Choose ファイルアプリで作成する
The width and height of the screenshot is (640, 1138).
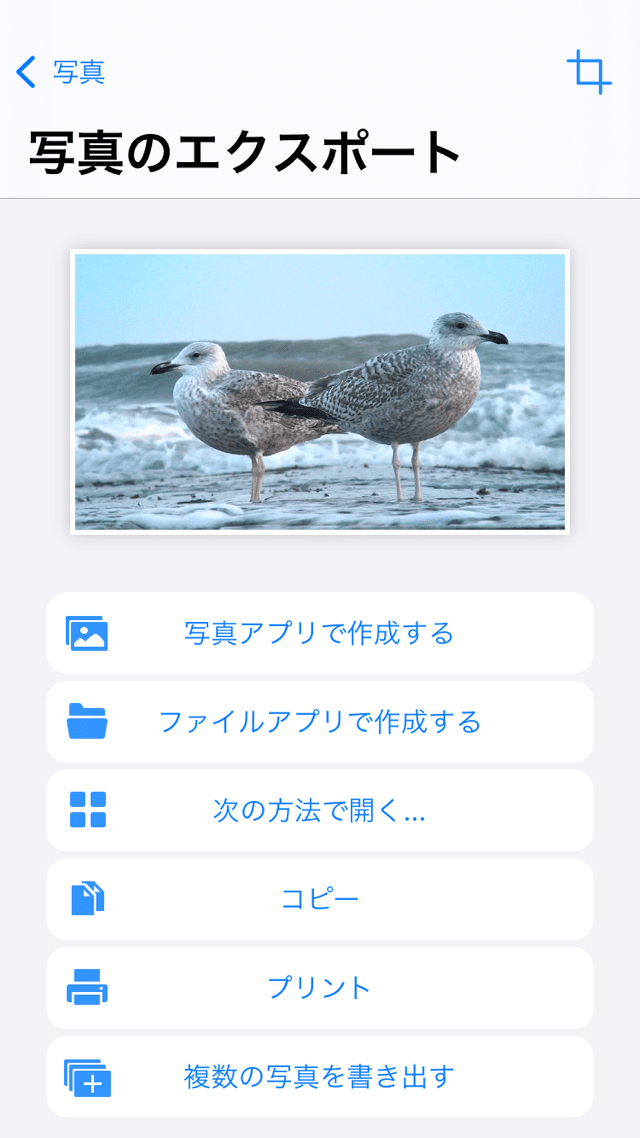(320, 721)
